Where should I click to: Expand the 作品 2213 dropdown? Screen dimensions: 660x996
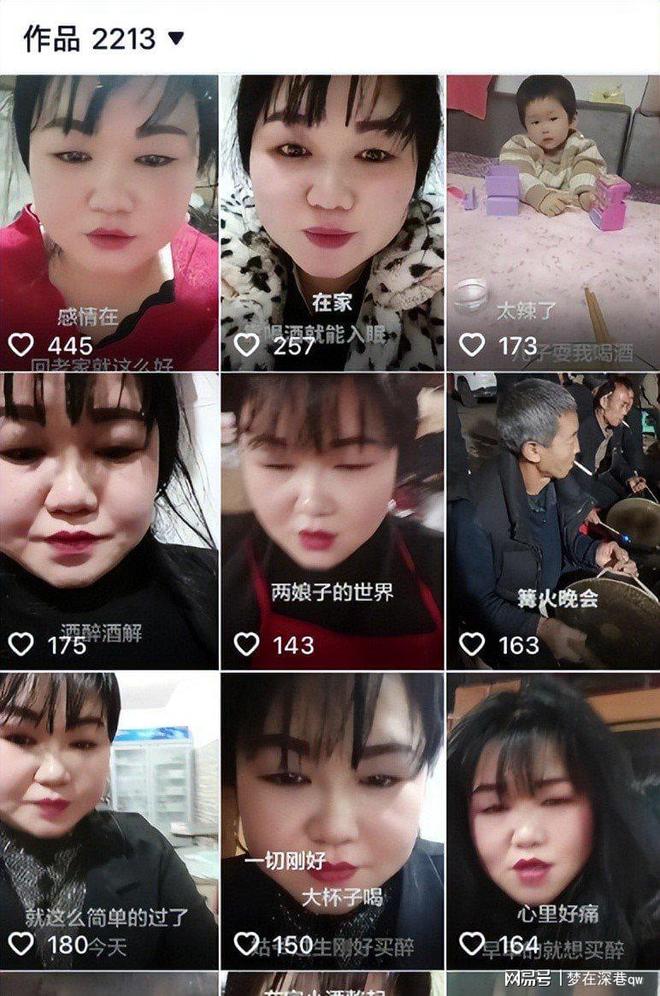(176, 38)
